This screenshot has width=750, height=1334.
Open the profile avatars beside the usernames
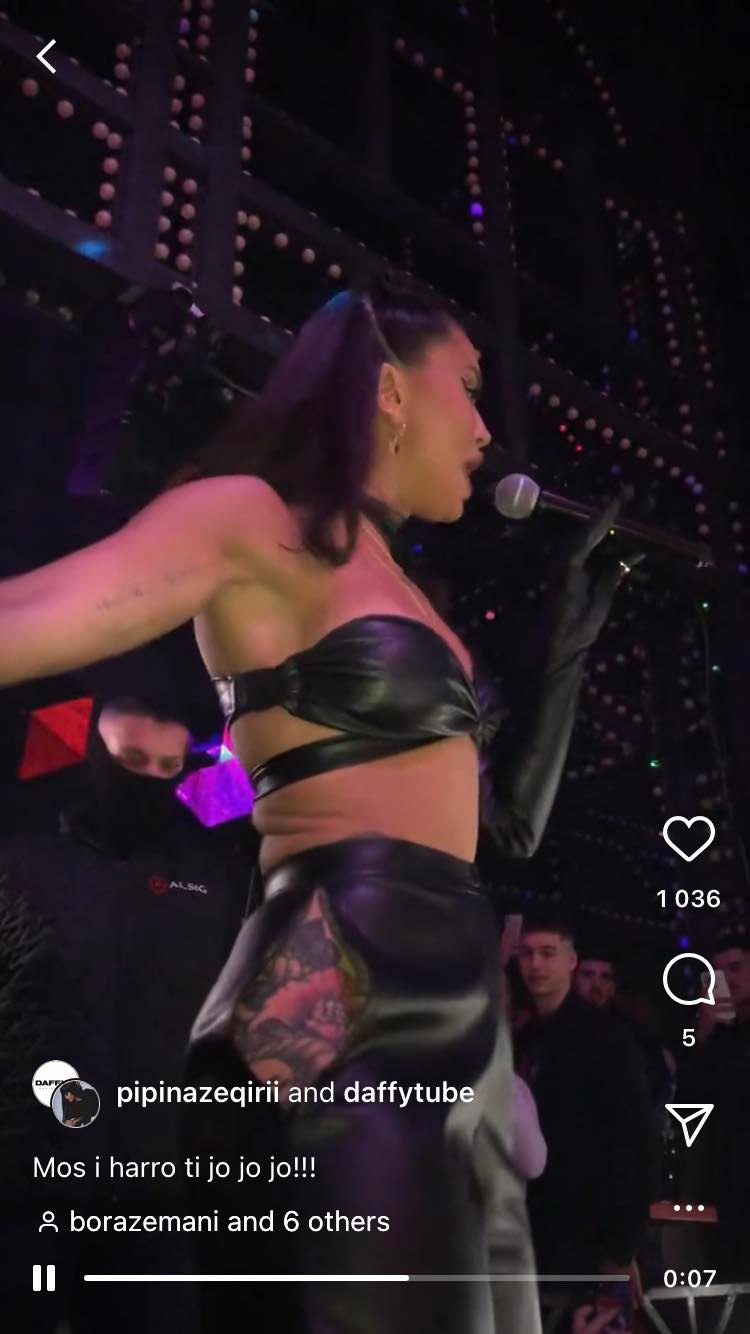tap(65, 1094)
